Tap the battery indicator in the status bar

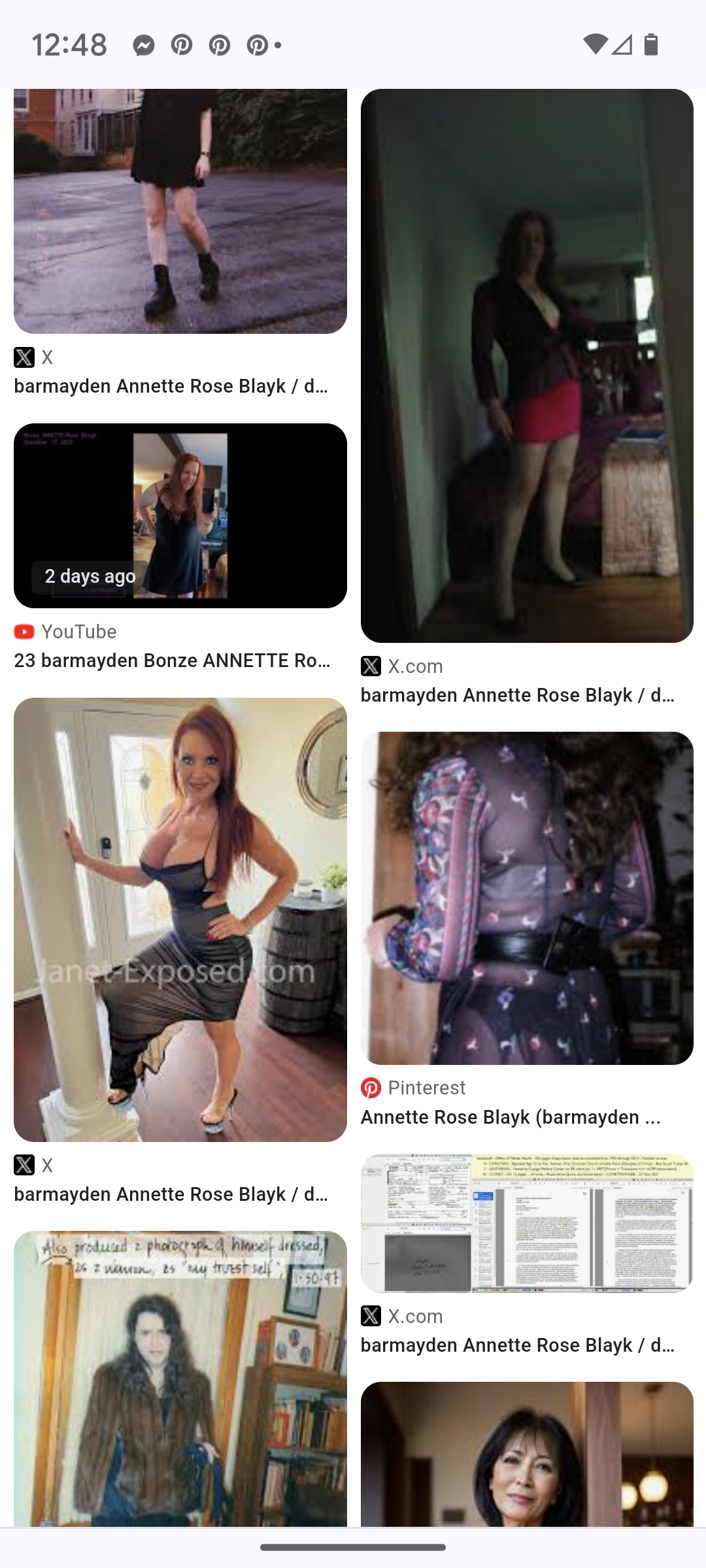click(x=650, y=44)
